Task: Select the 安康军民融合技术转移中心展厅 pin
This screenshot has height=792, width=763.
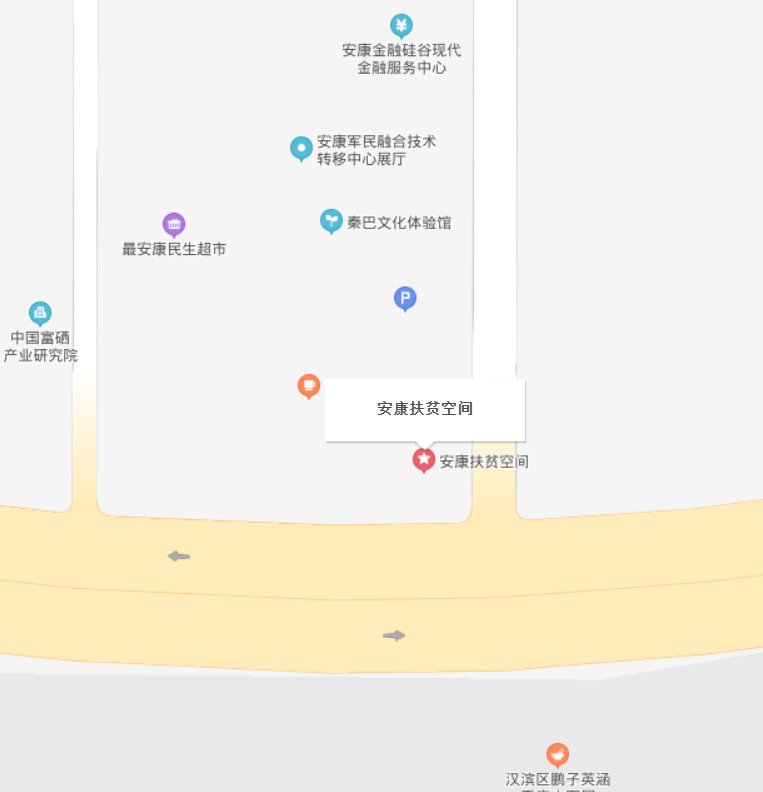Action: point(301,149)
